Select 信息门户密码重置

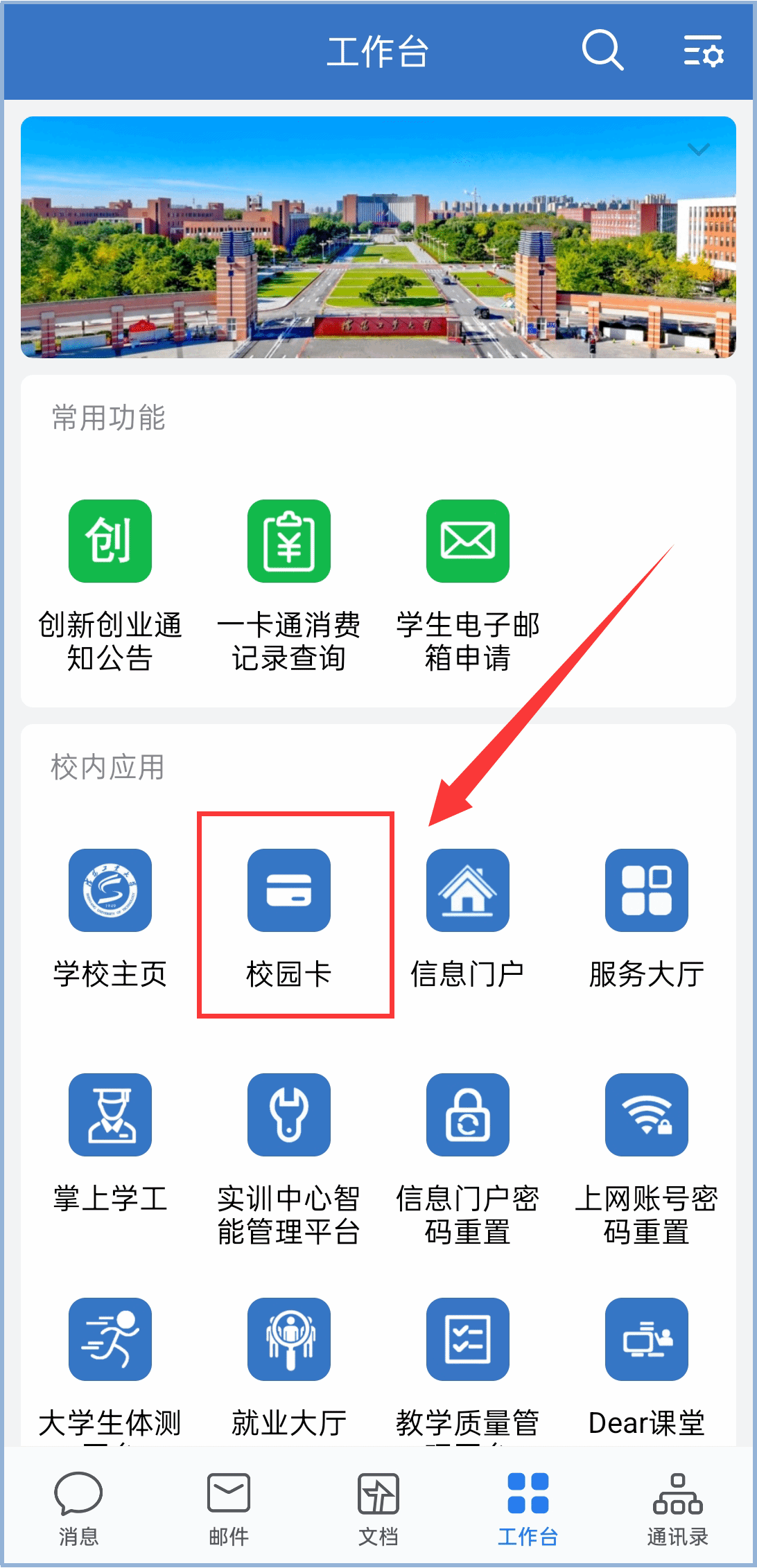tap(467, 1116)
